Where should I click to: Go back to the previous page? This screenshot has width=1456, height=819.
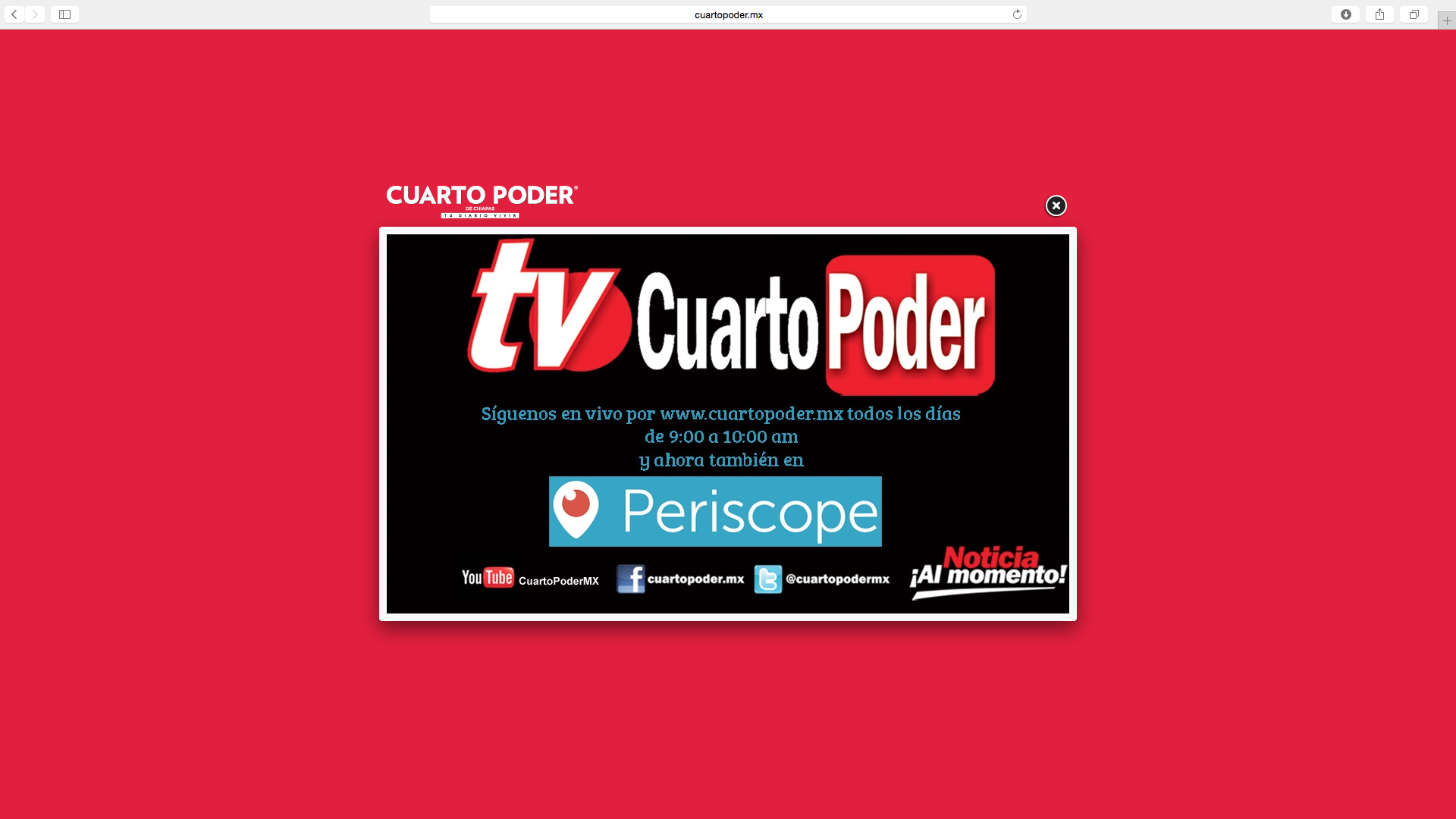[14, 14]
